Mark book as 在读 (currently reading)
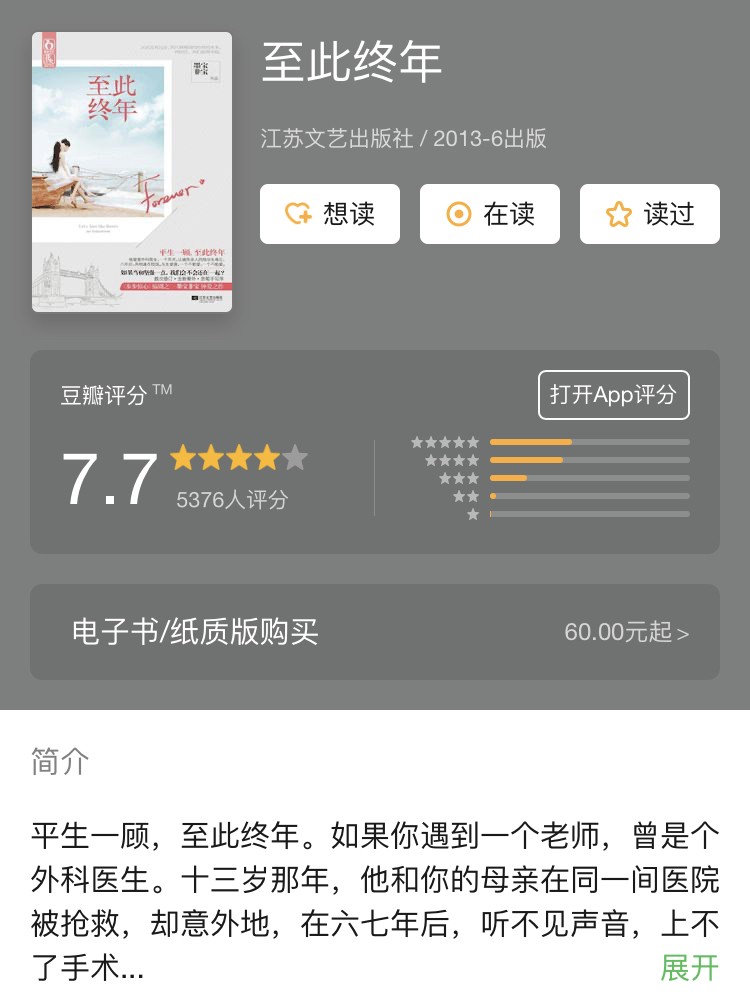Viewport: 750px width, 1000px height. 489,214
